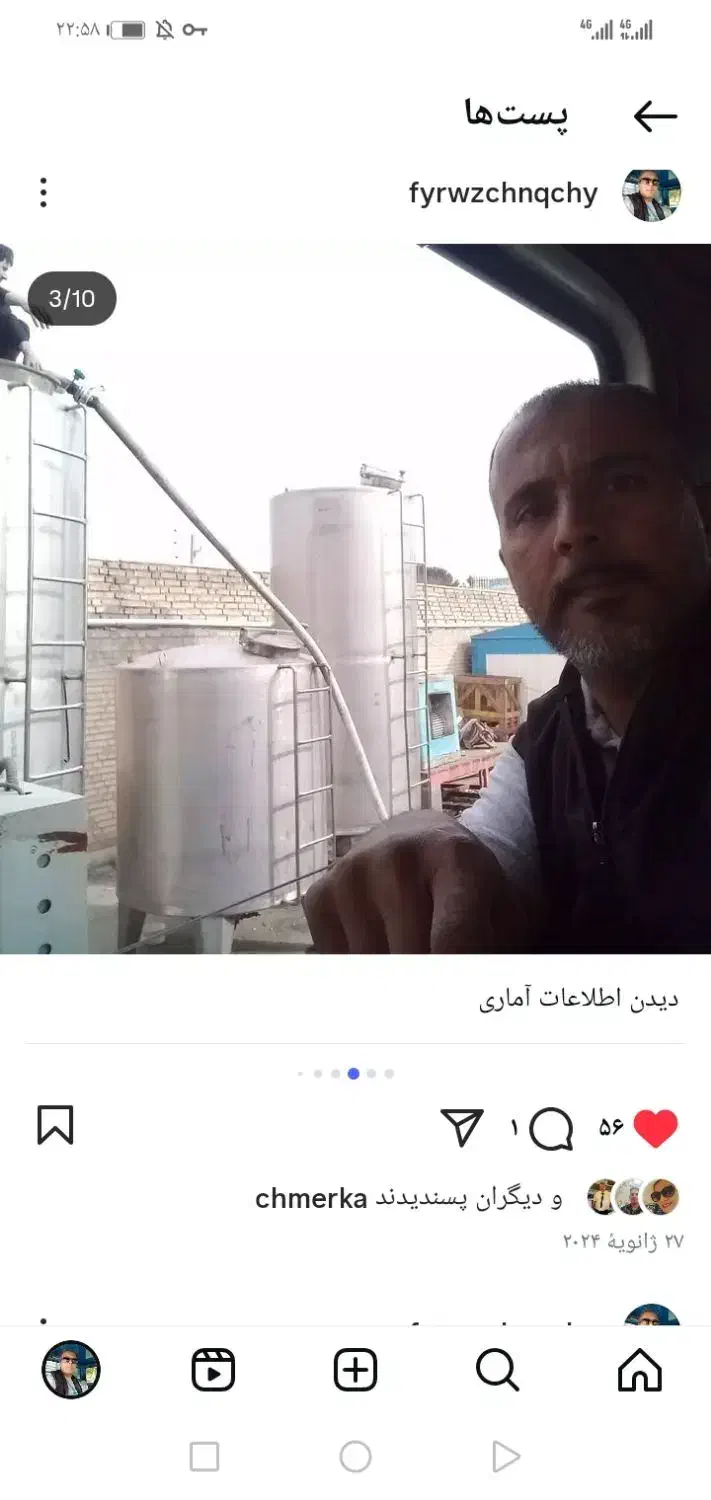View post insights via دیدن اطلاعات آماری

(x=578, y=999)
